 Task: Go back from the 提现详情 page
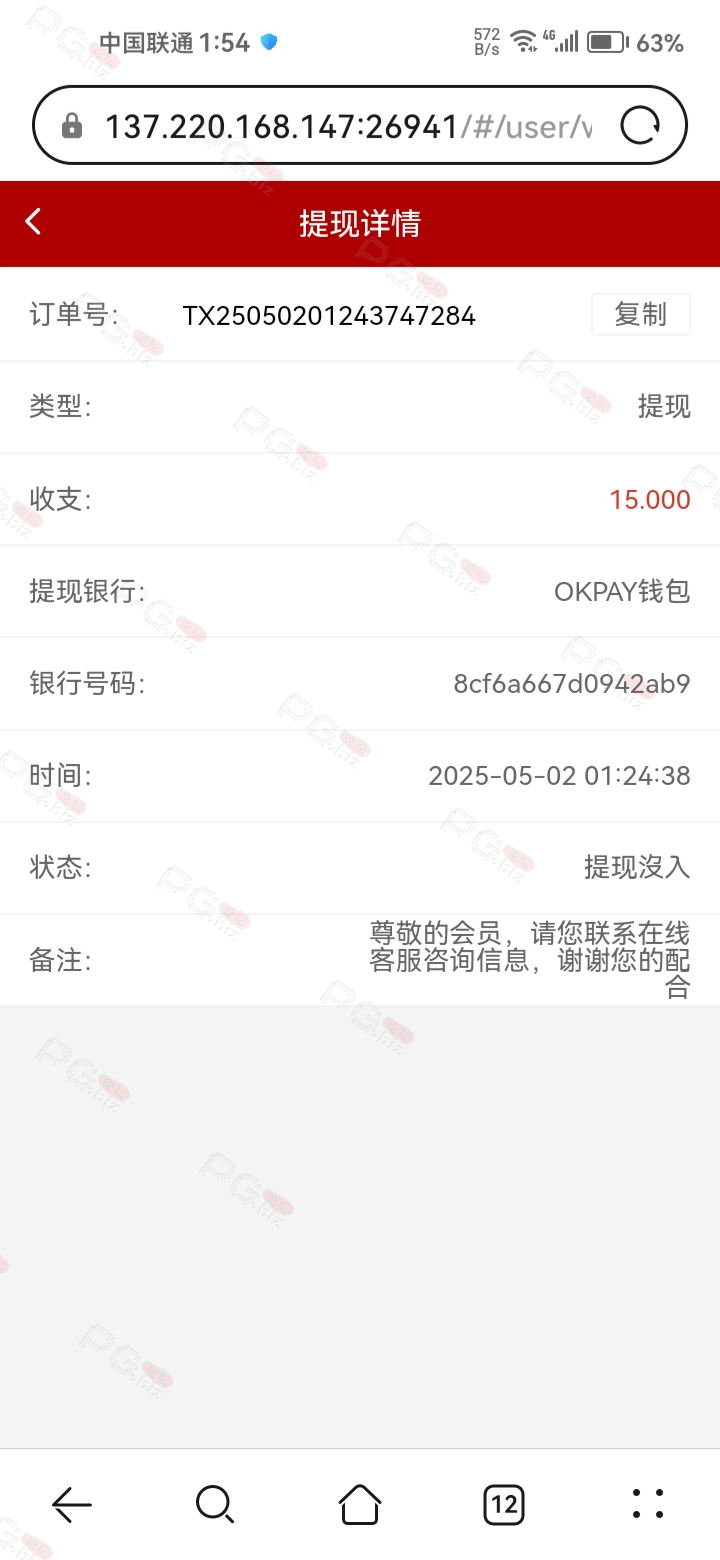[x=34, y=222]
